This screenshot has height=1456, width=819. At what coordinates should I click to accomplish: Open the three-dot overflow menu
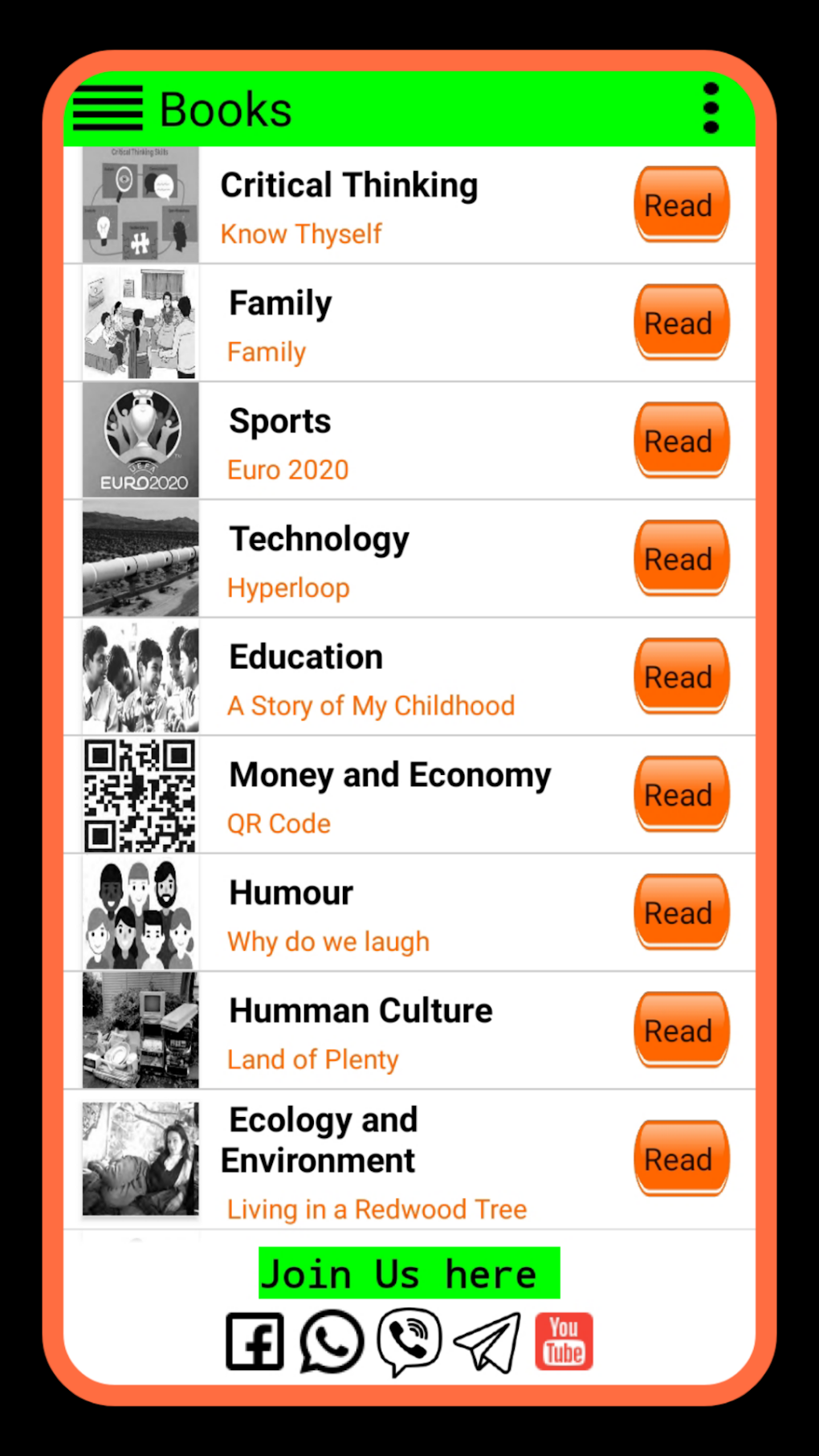click(x=711, y=108)
